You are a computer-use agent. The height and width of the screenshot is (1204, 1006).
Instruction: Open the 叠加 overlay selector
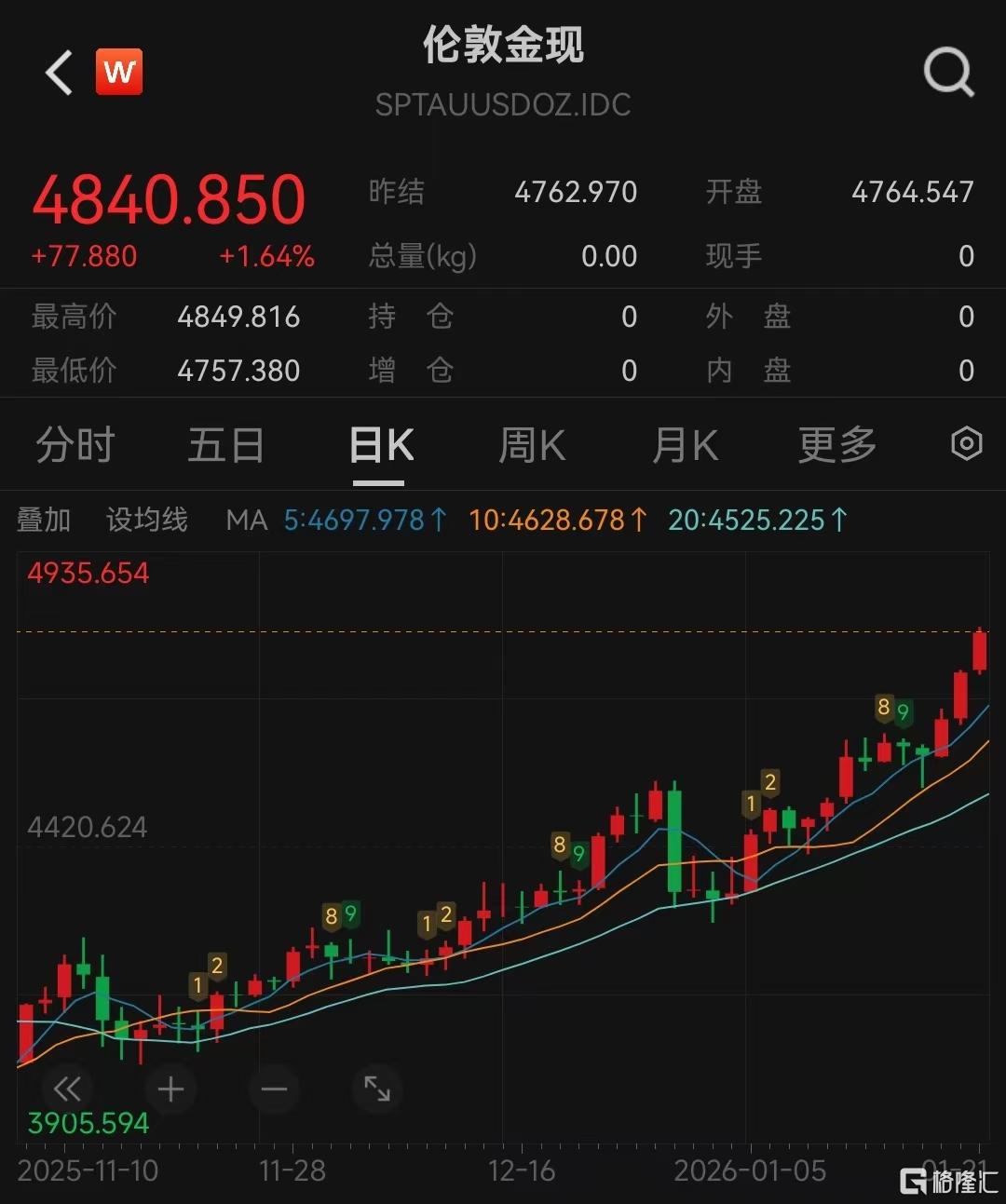point(42,521)
